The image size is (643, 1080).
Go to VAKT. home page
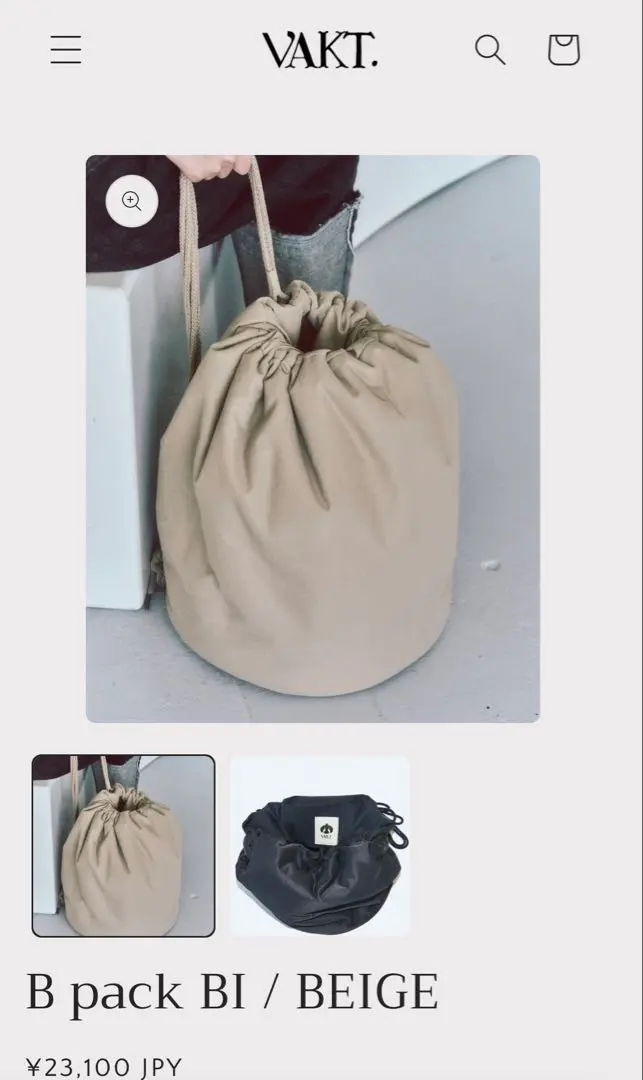click(x=320, y=49)
